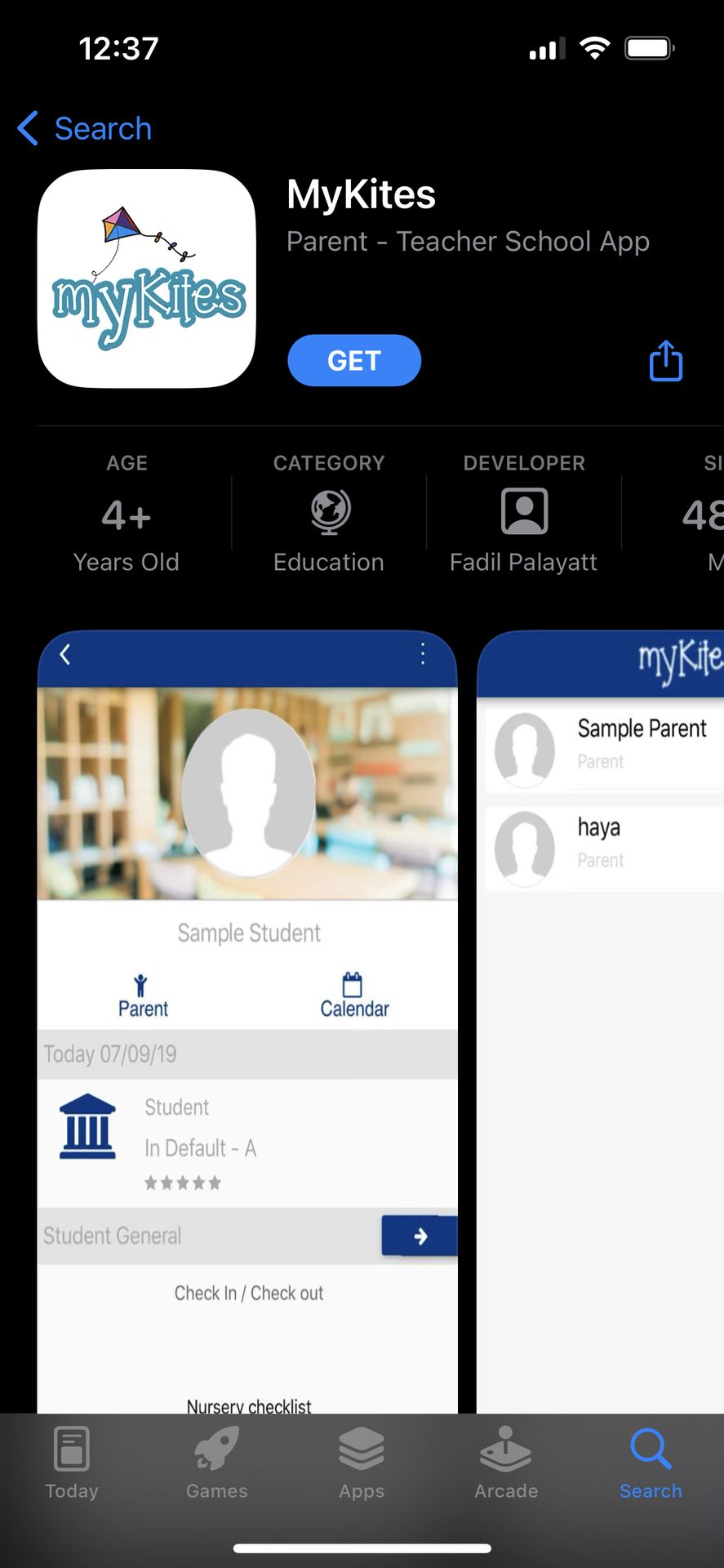Open the Sample Parent screenshot preview
Screen dimensions: 724x1568
[601, 1021]
